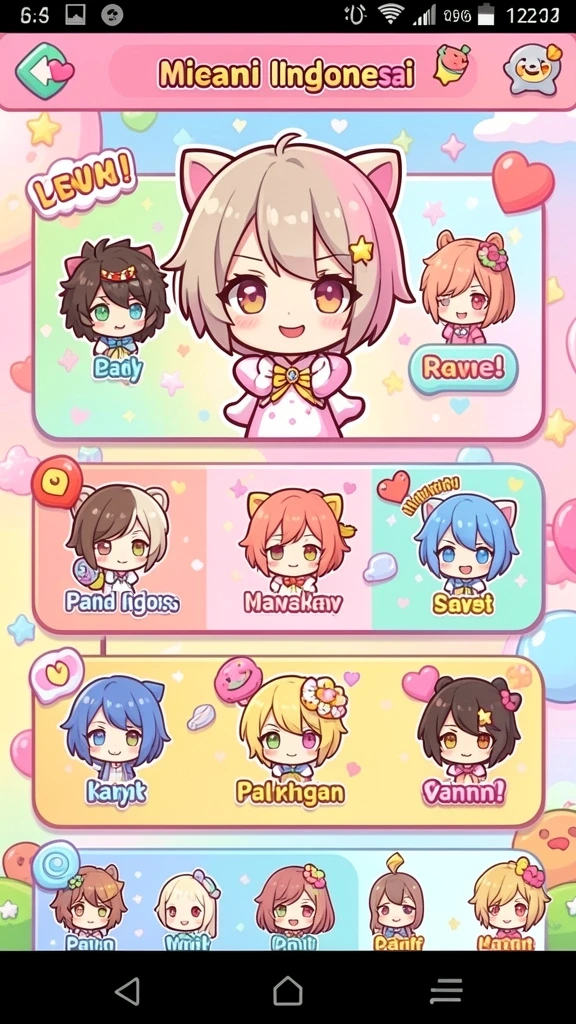The width and height of the screenshot is (576, 1024).
Task: Choose the Pand ngoiss character card
Action: (121, 549)
